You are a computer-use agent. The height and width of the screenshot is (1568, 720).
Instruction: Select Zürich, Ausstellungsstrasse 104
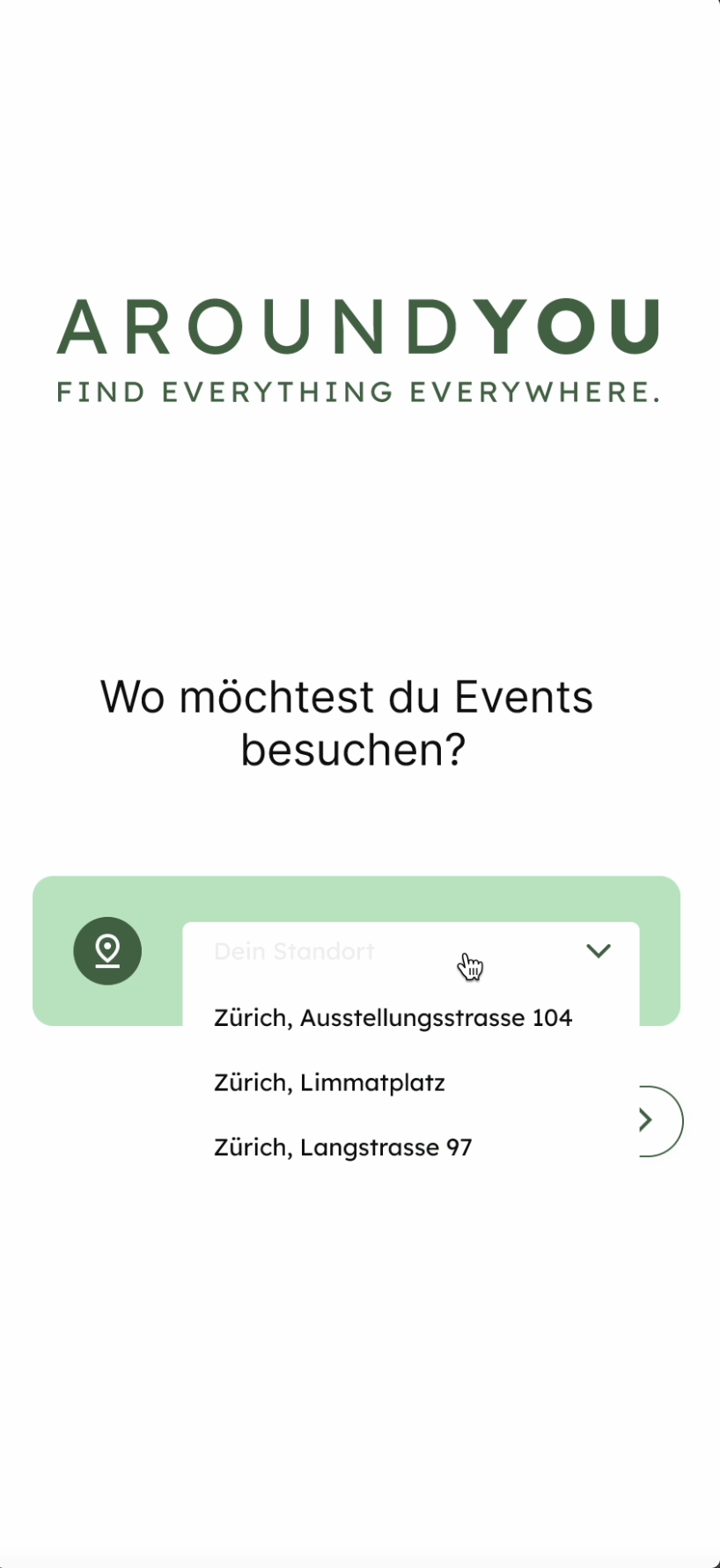point(393,1018)
